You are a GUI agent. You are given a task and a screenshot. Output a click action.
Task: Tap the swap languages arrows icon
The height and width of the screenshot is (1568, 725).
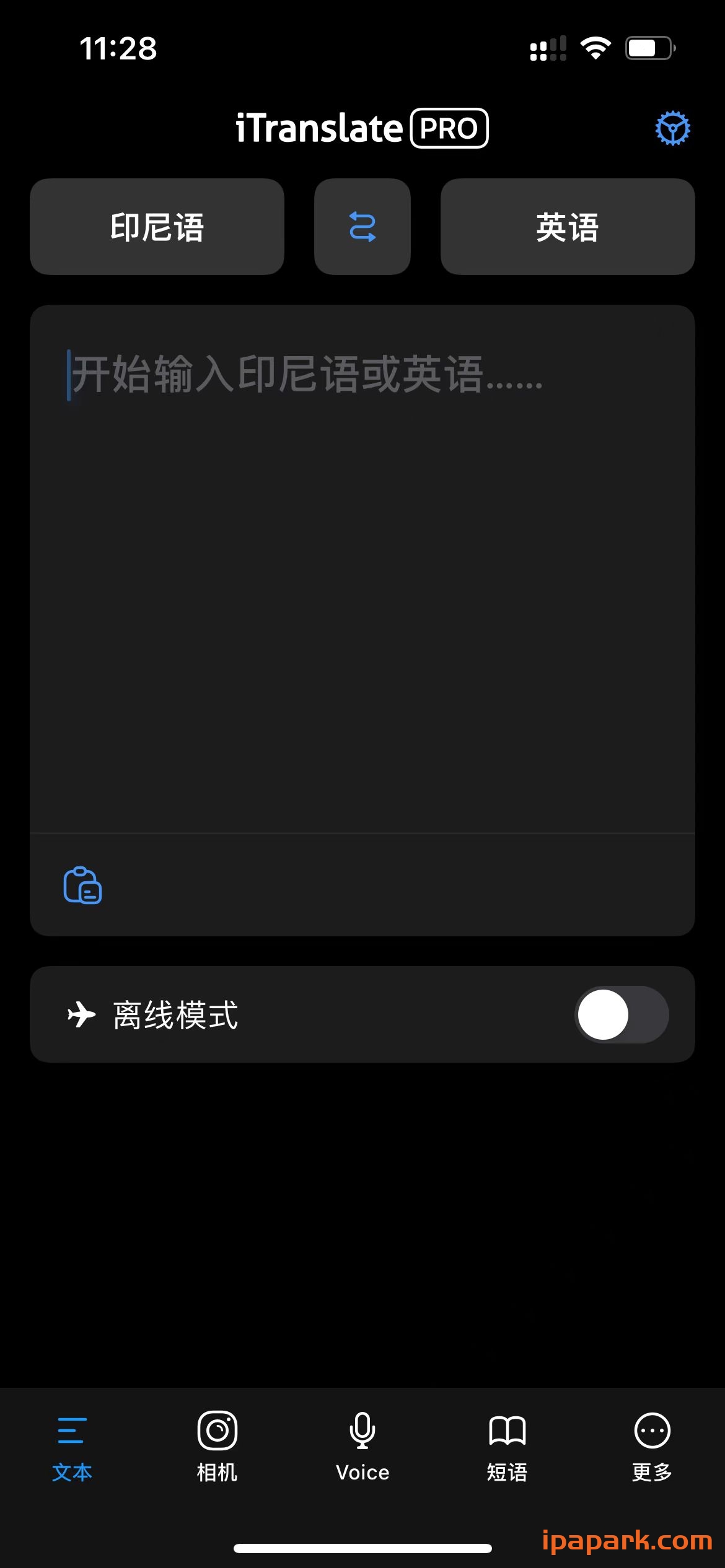pos(362,227)
